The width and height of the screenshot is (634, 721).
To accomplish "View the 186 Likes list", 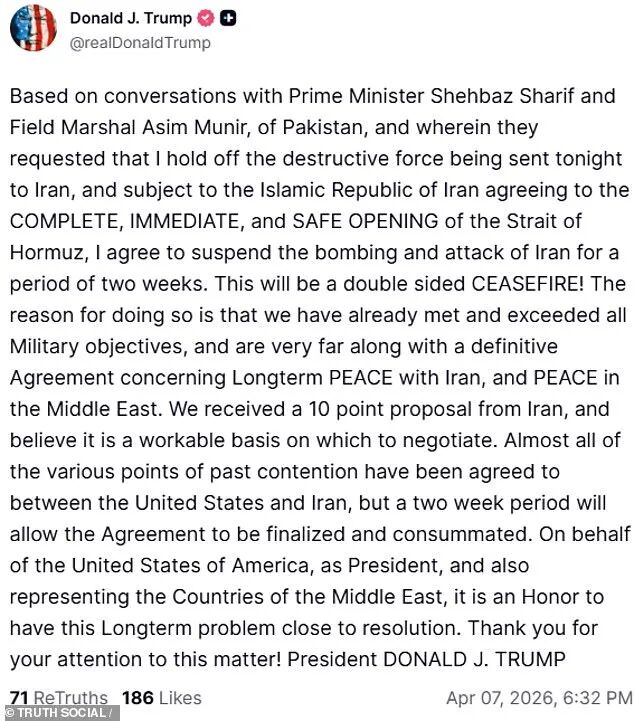I will (161, 697).
